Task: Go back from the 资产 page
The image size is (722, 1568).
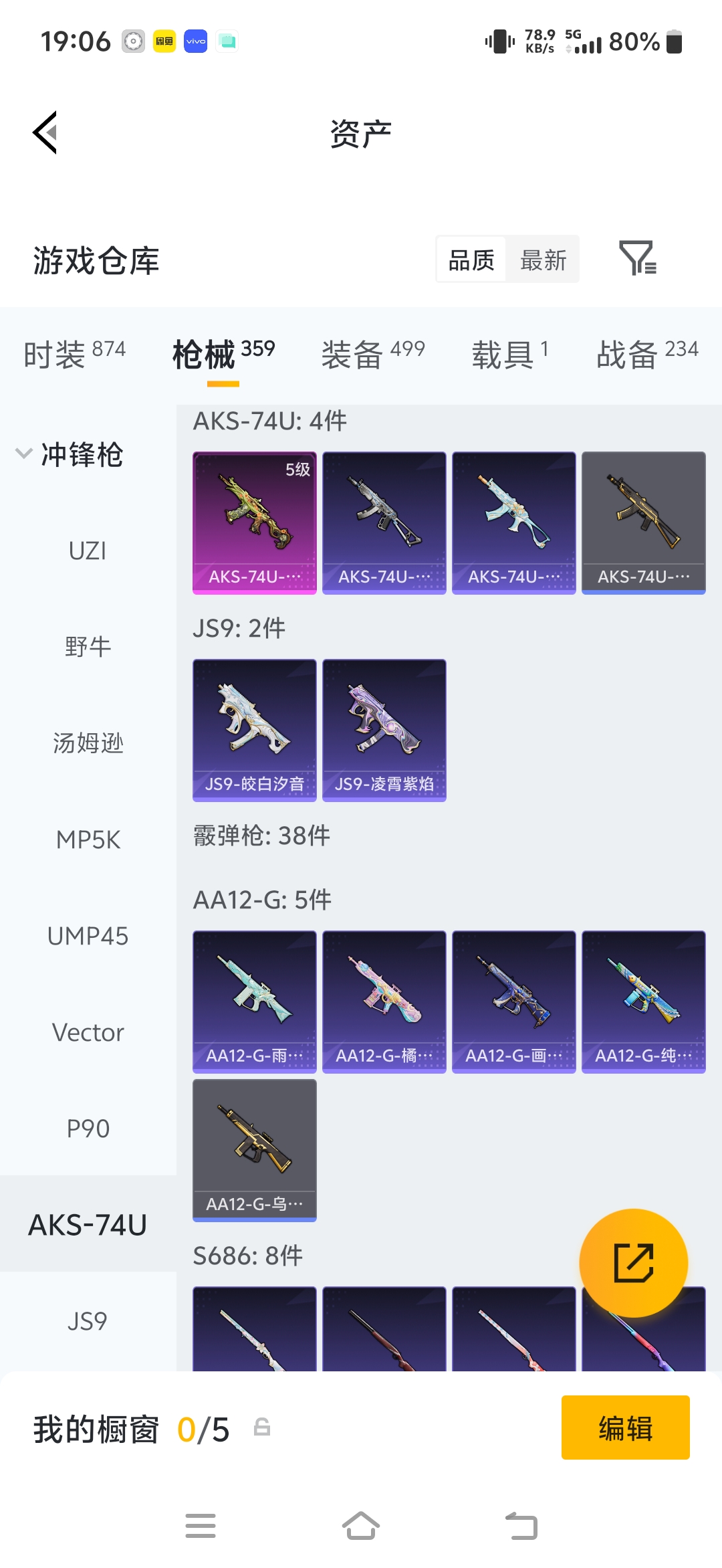Action: pyautogui.click(x=45, y=132)
